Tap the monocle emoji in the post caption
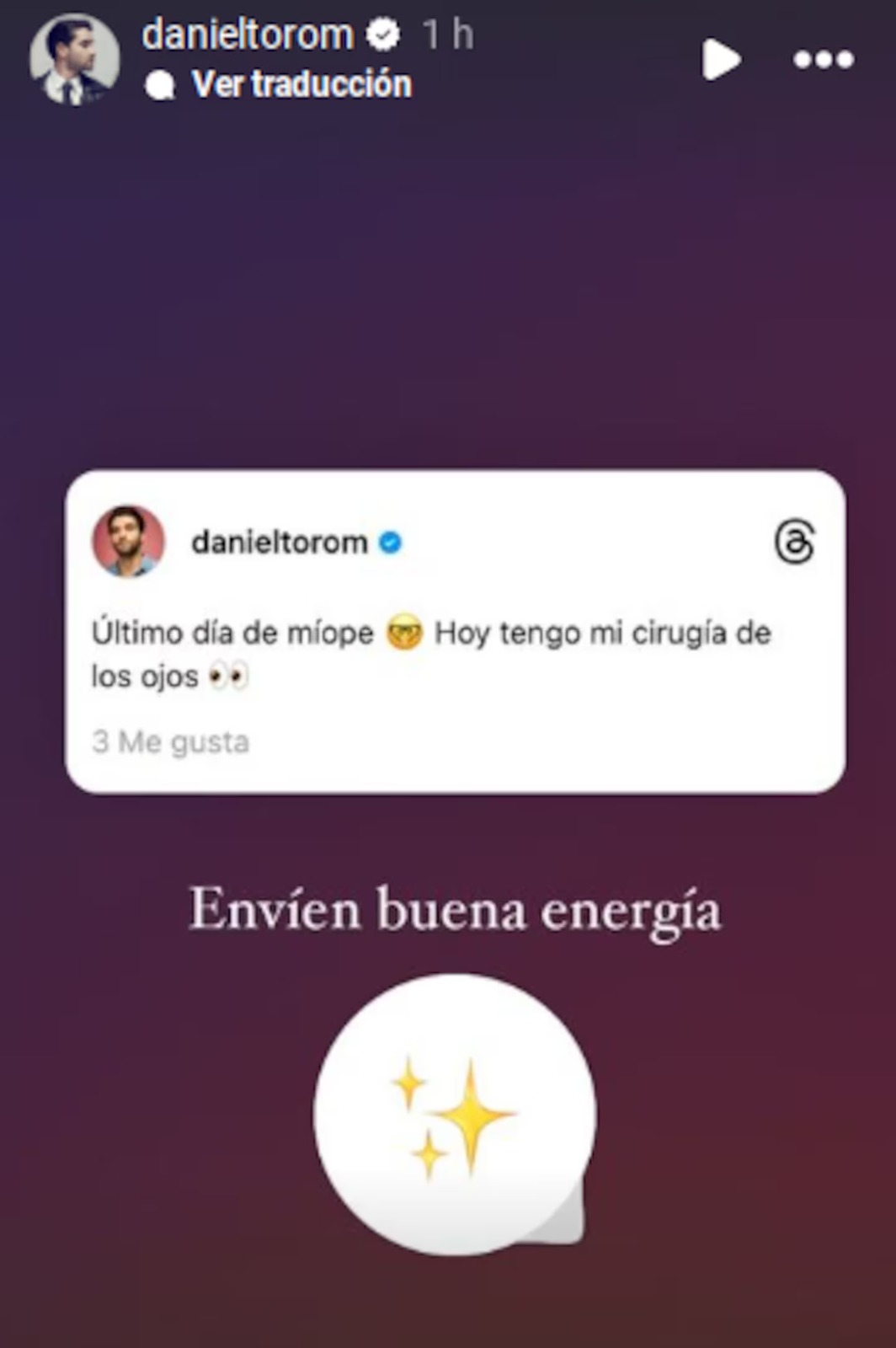 (403, 632)
